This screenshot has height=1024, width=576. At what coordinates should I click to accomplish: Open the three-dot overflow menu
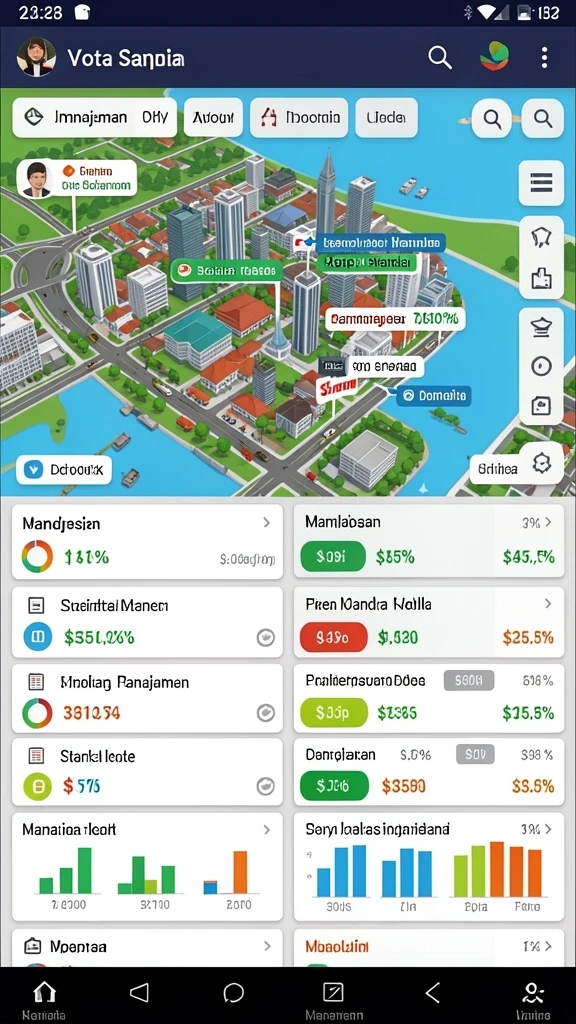(x=544, y=57)
